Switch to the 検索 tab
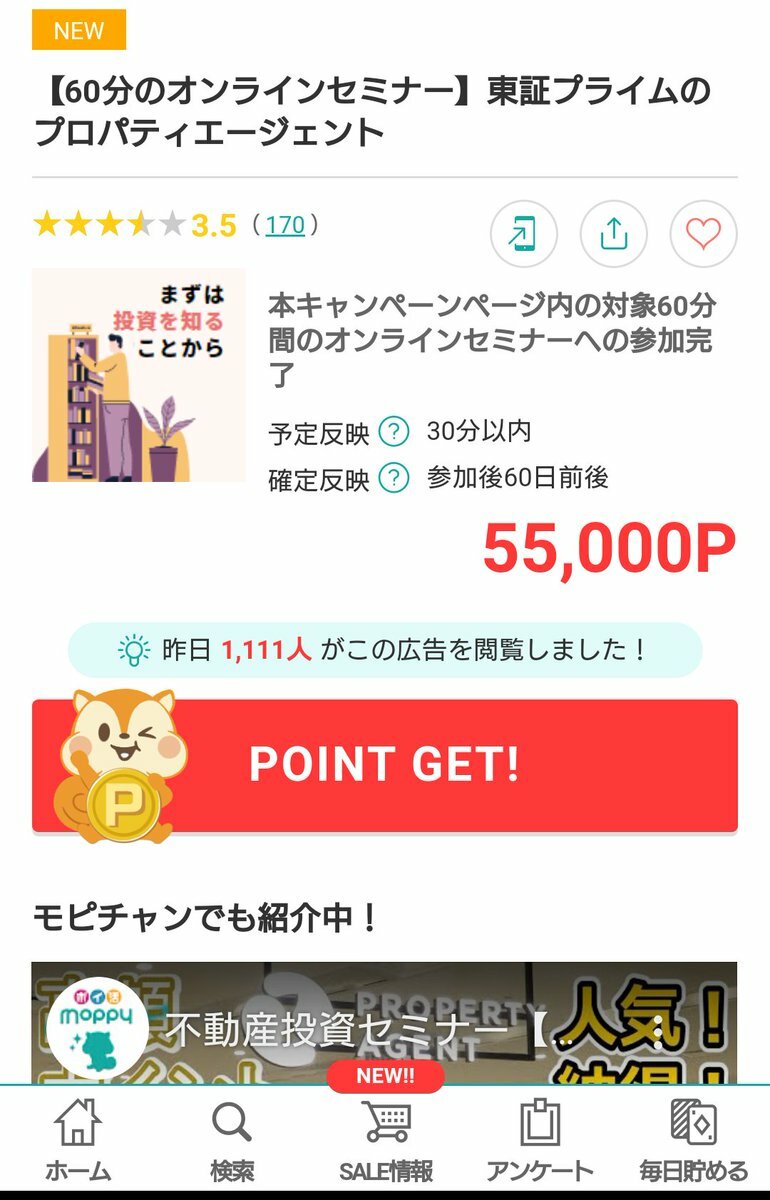Image resolution: width=770 pixels, height=1200 pixels. (232, 1142)
